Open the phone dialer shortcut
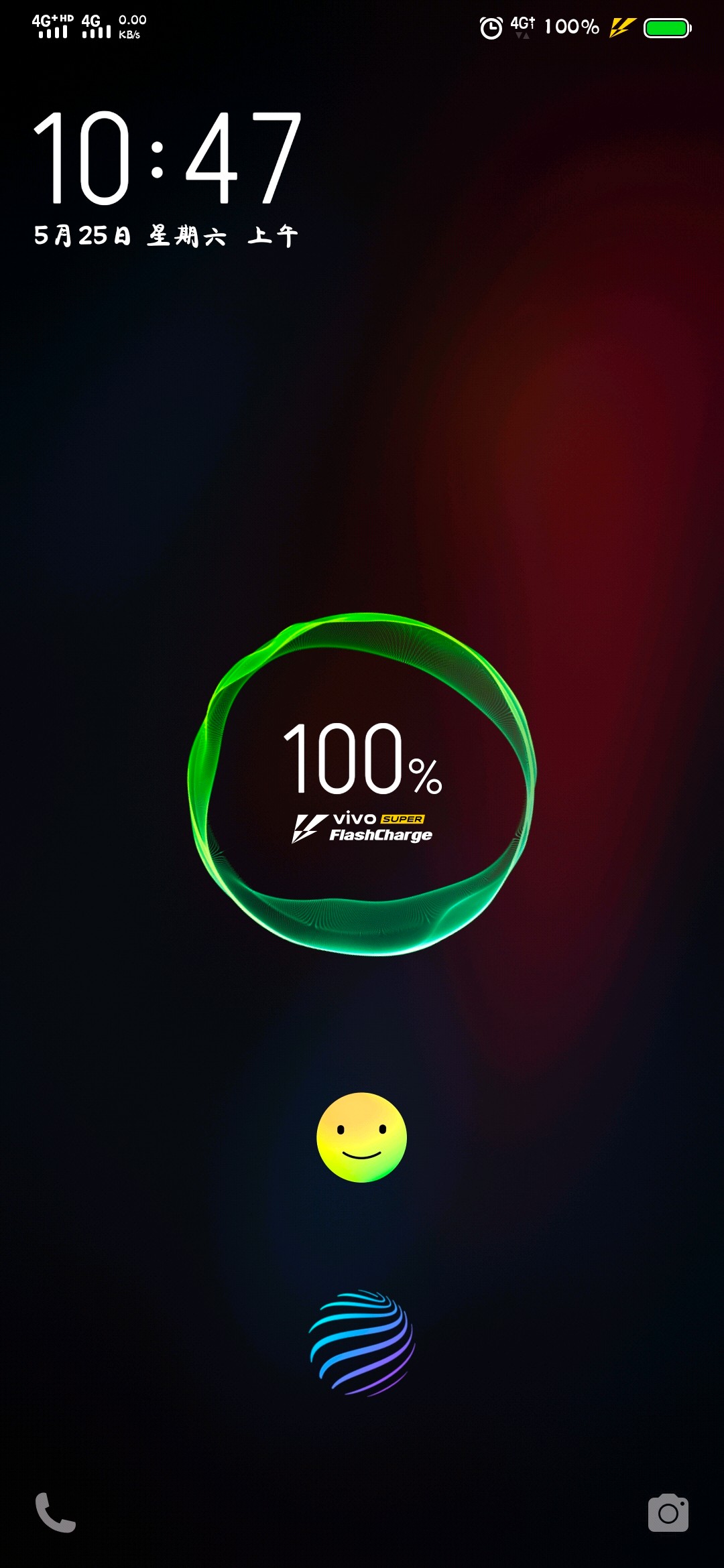 56,1512
